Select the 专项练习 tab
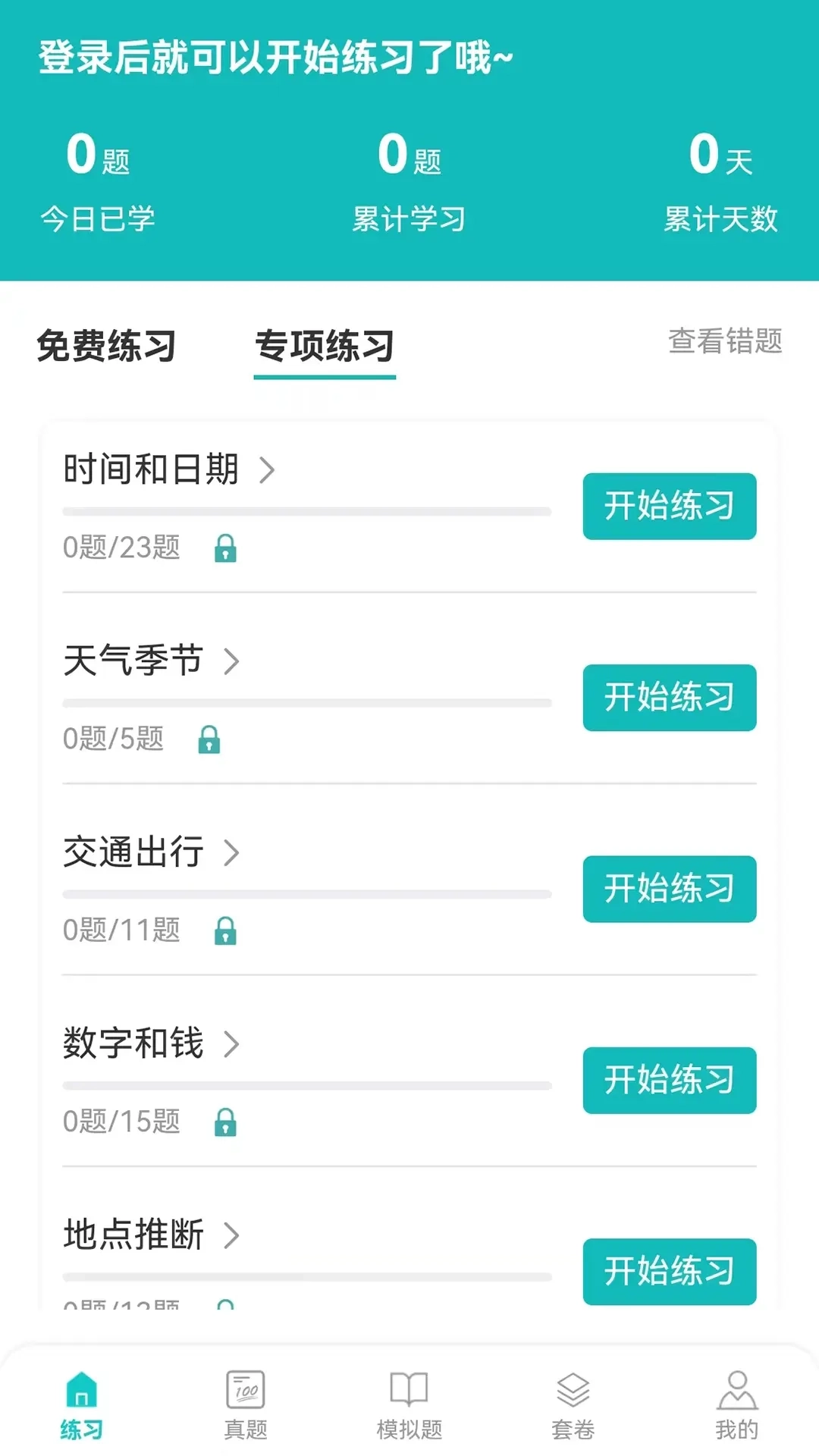Screen dimensions: 819x1456 324,347
